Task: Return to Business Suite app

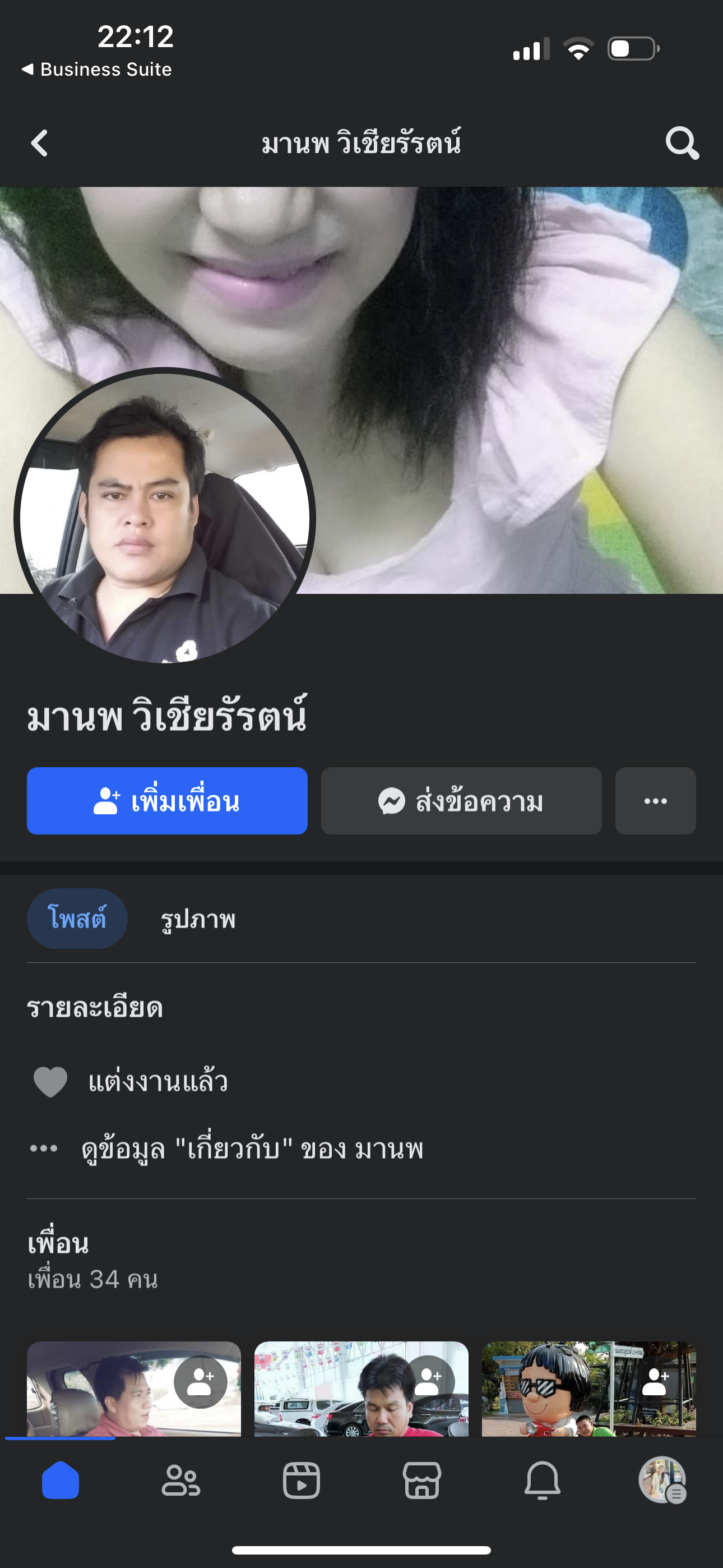Action: [98, 70]
